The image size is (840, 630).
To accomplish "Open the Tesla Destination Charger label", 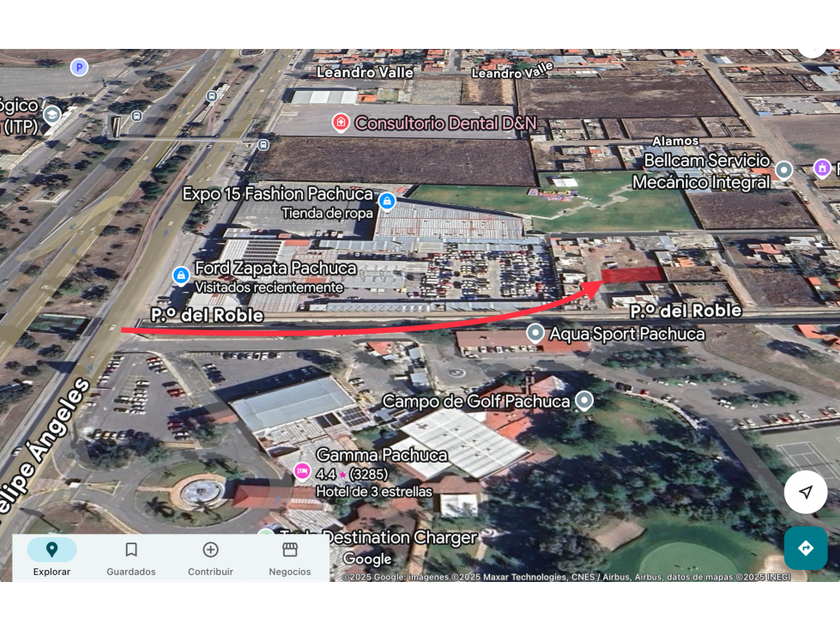I will [378, 537].
